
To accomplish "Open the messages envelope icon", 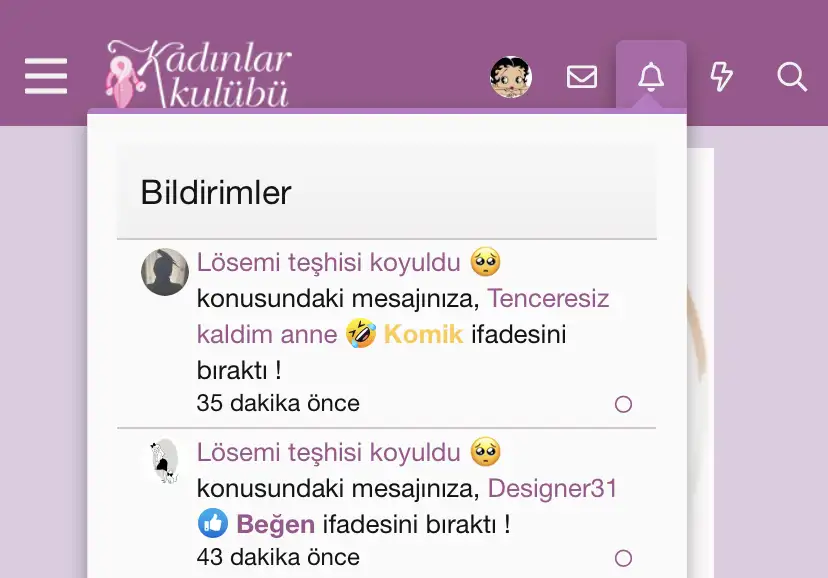I will click(x=582, y=77).
